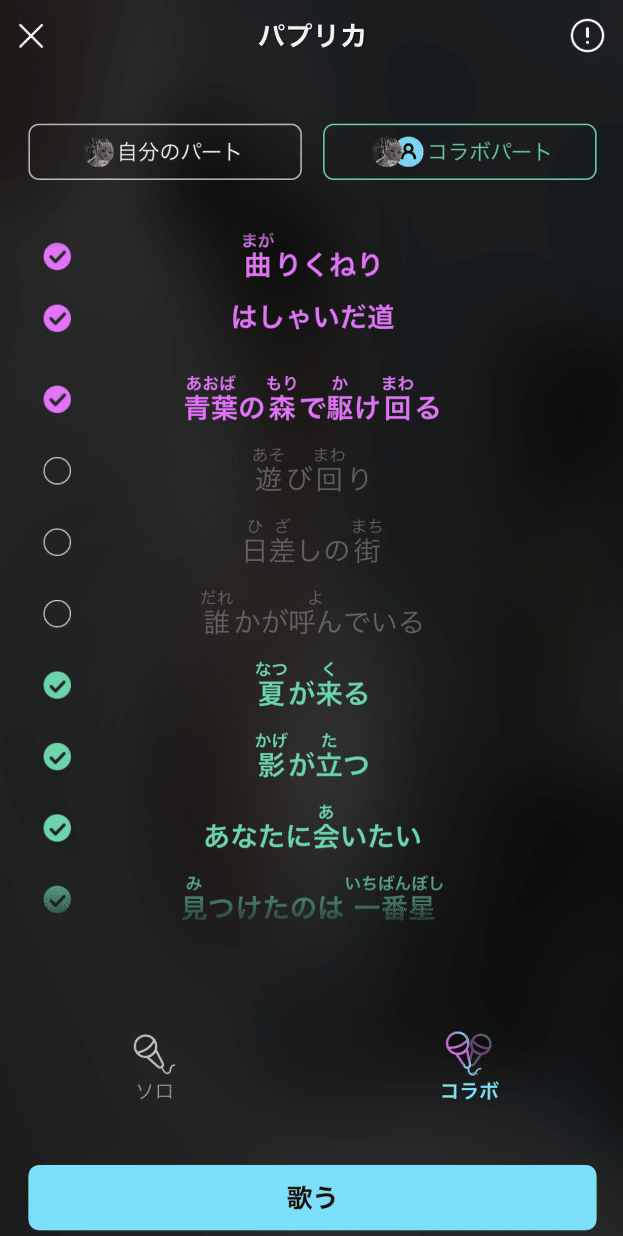Select the 自分のパート button
The width and height of the screenshot is (623, 1236).
click(x=165, y=152)
